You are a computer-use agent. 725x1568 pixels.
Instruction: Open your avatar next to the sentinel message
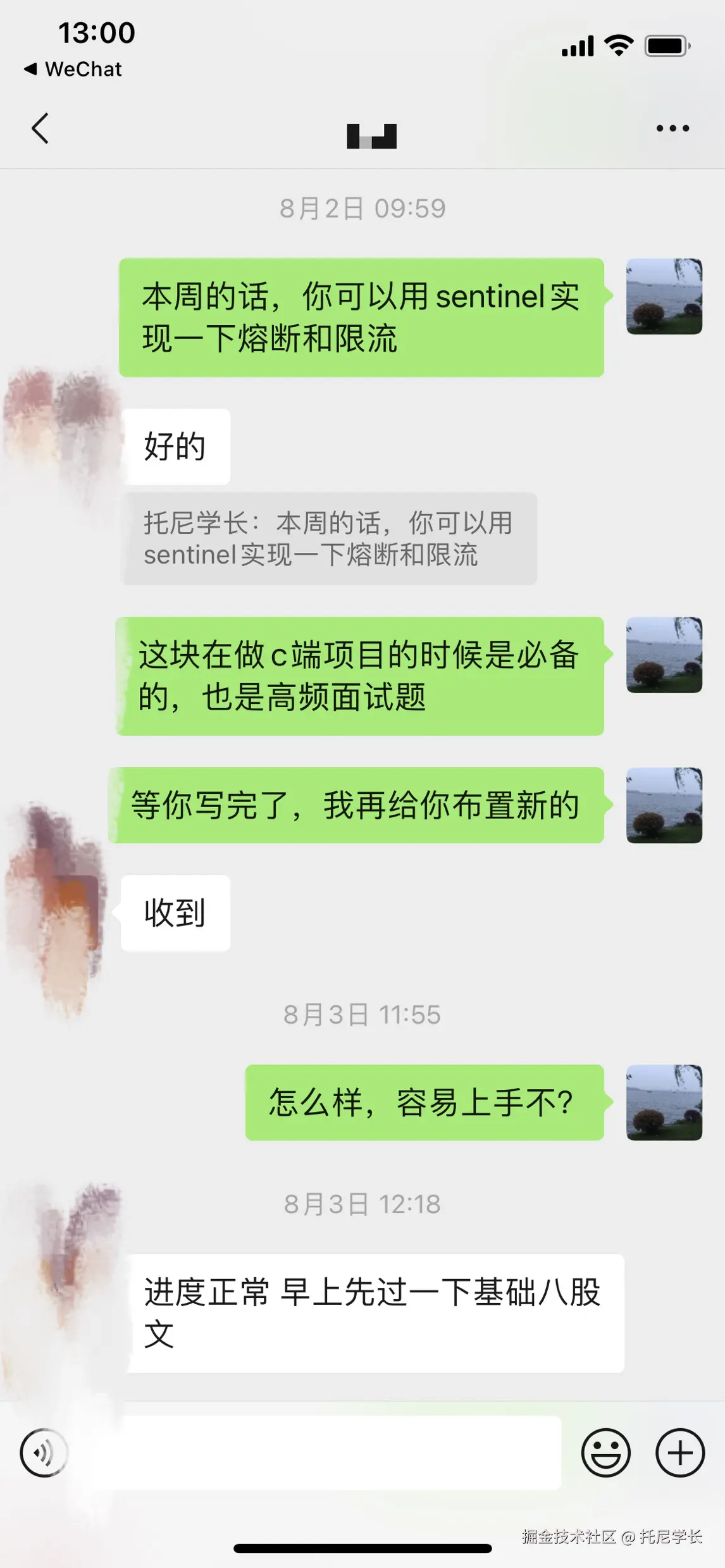[664, 295]
